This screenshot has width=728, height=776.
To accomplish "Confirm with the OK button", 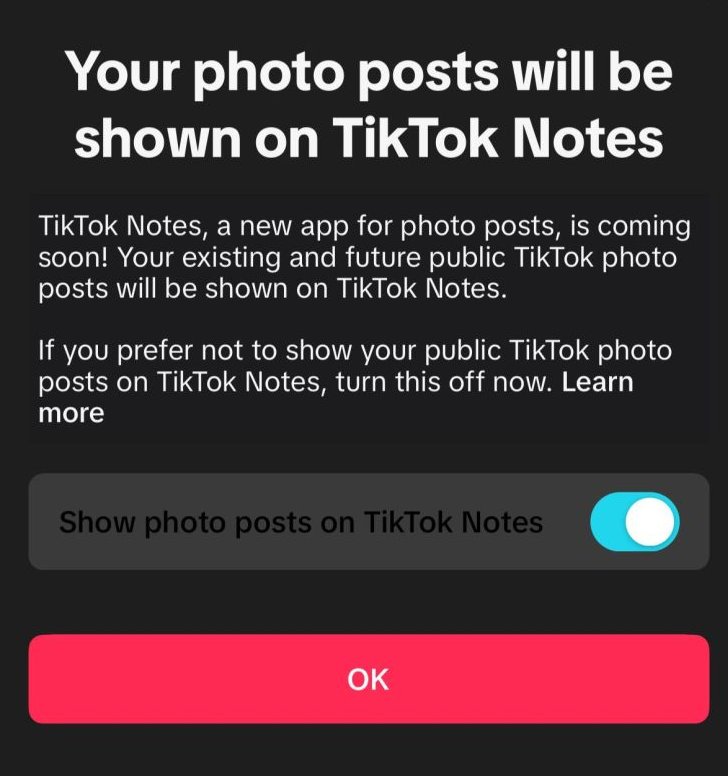I will [368, 679].
